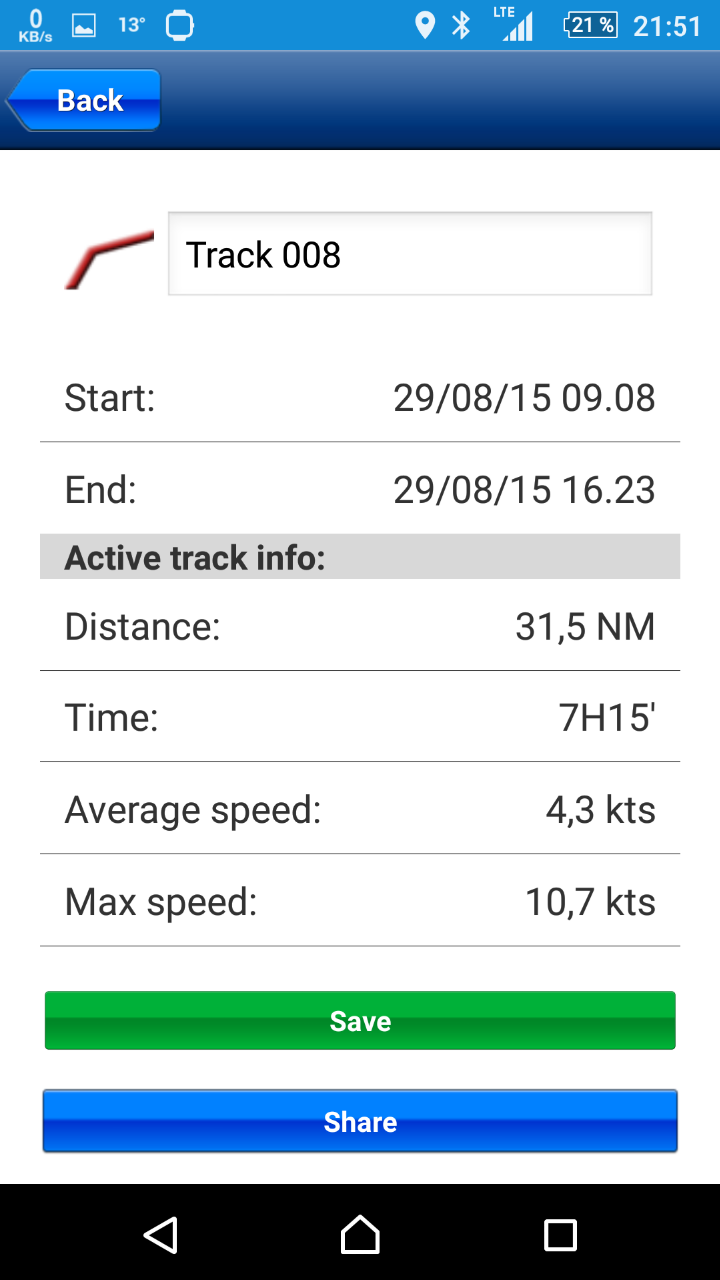The height and width of the screenshot is (1280, 720).
Task: Go to the system home screen
Action: (x=360, y=1235)
